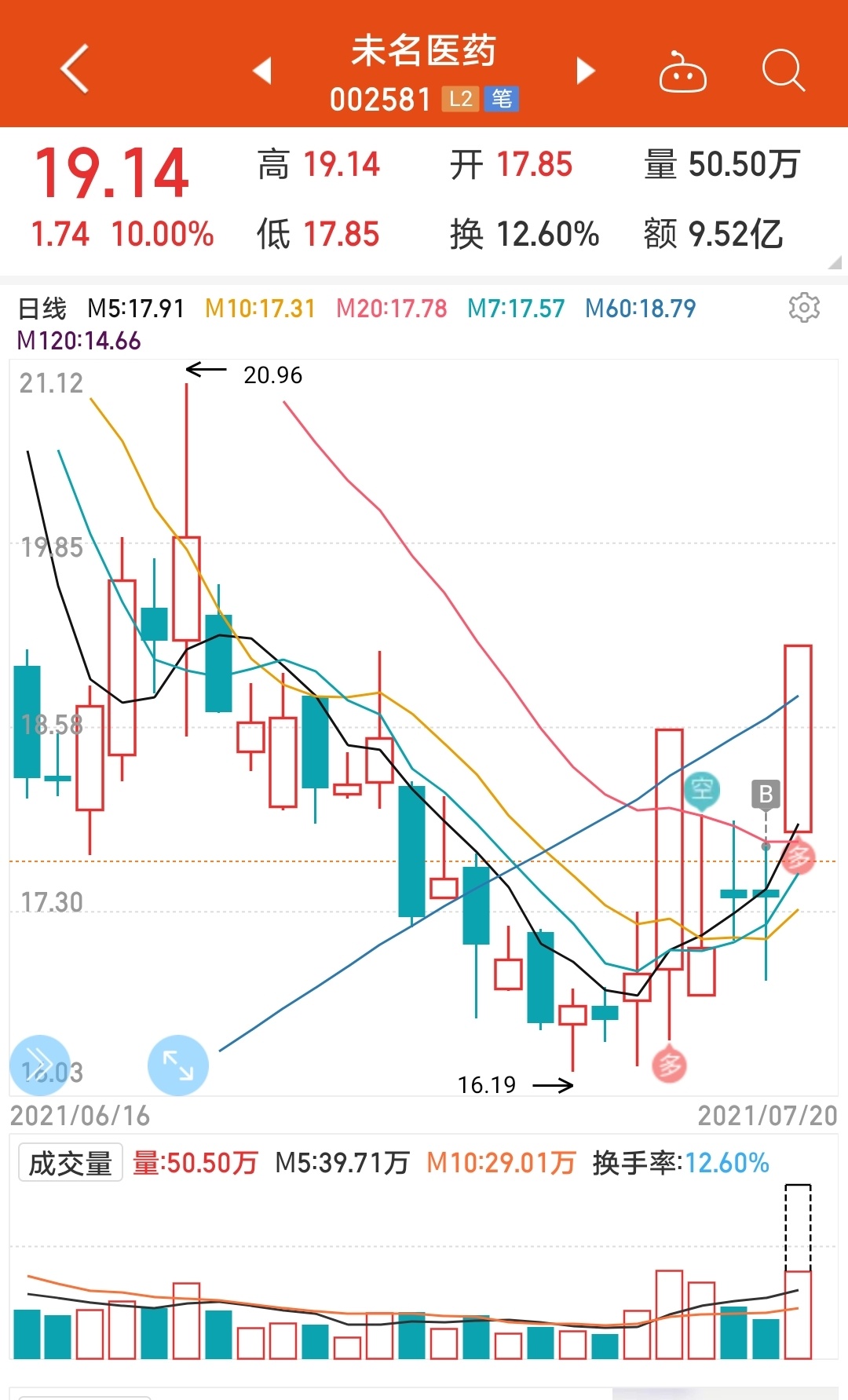This screenshot has height=1400, width=848.
Task: Expand the chart to fullscreen
Action: pos(178,1066)
